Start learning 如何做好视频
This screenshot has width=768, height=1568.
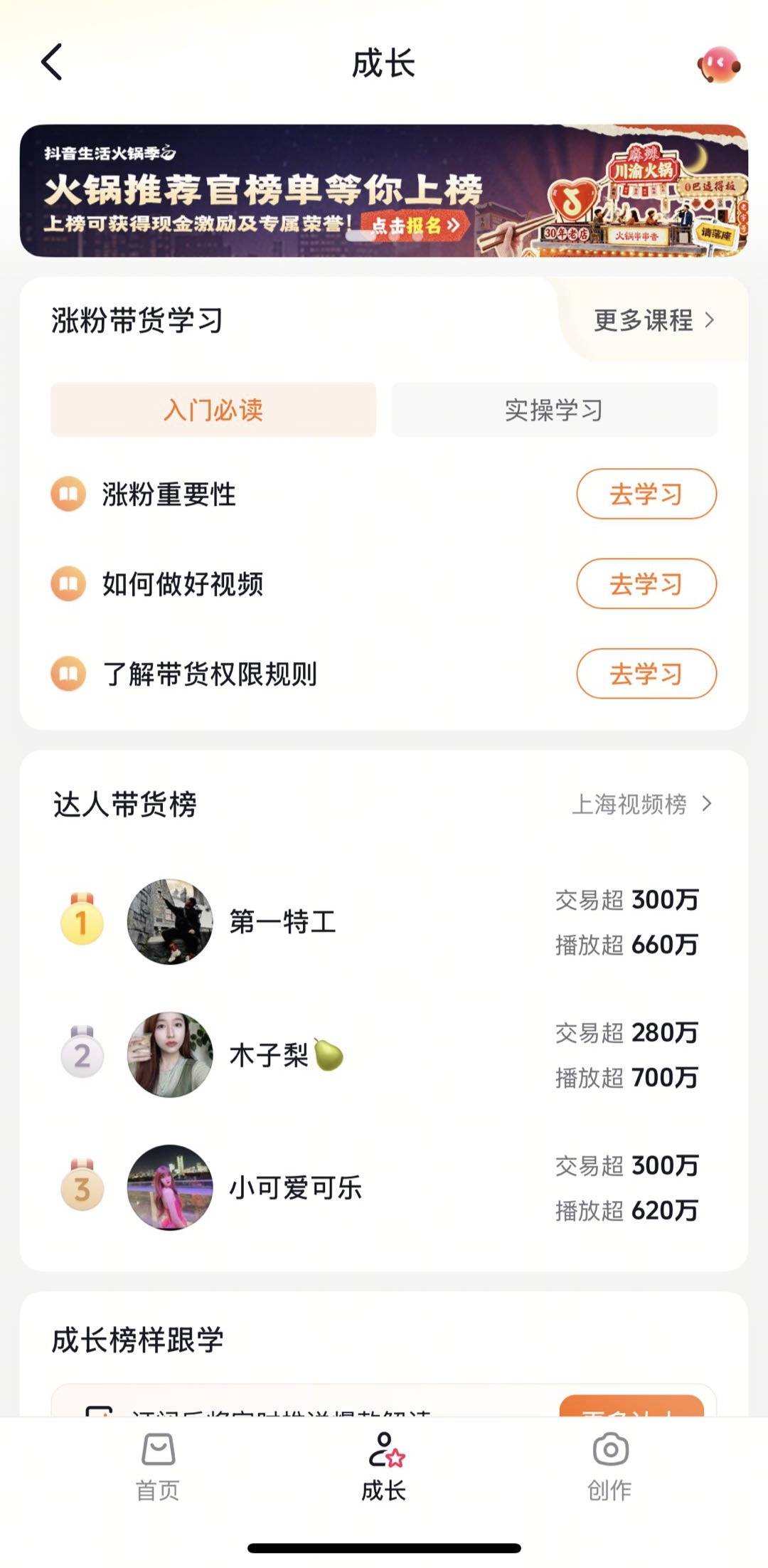coord(646,584)
